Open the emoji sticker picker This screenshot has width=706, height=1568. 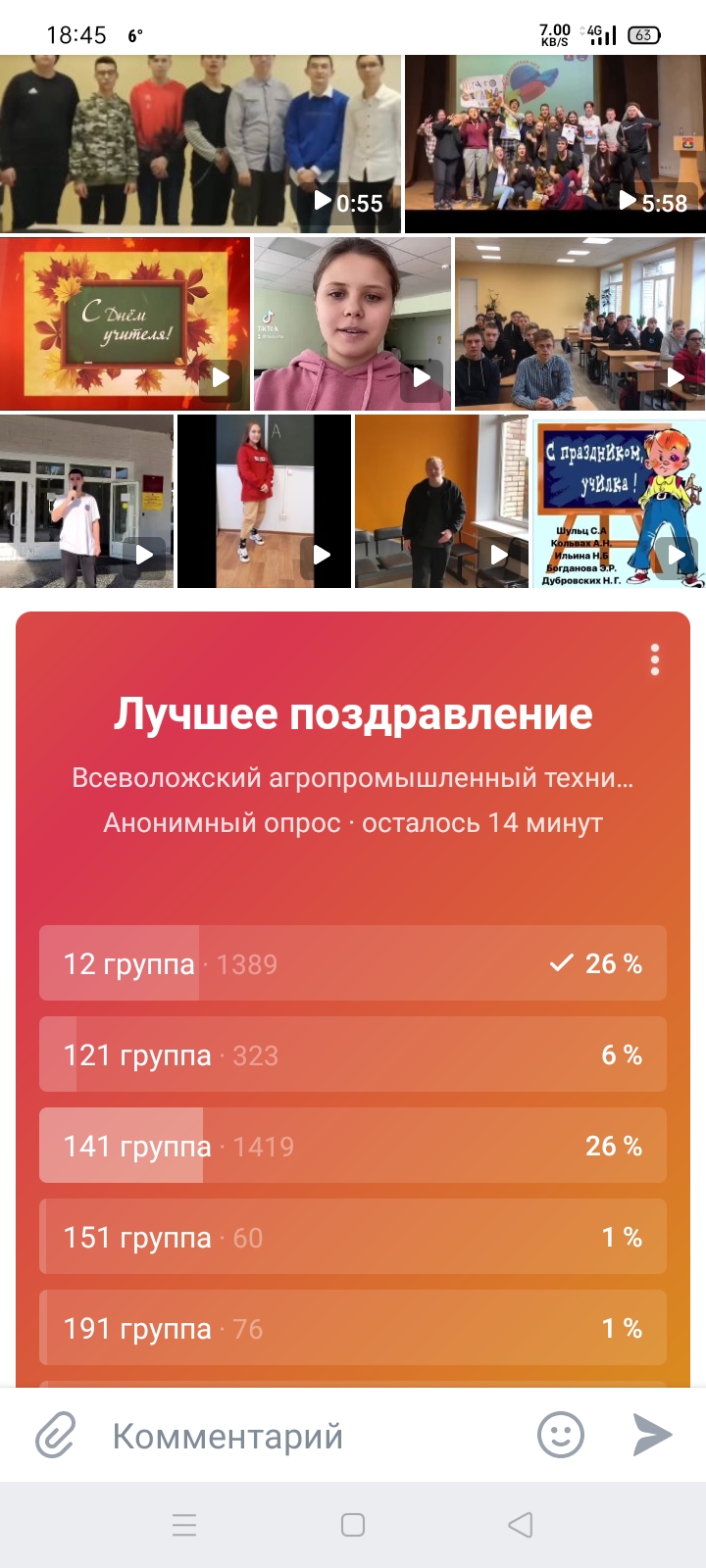561,1436
